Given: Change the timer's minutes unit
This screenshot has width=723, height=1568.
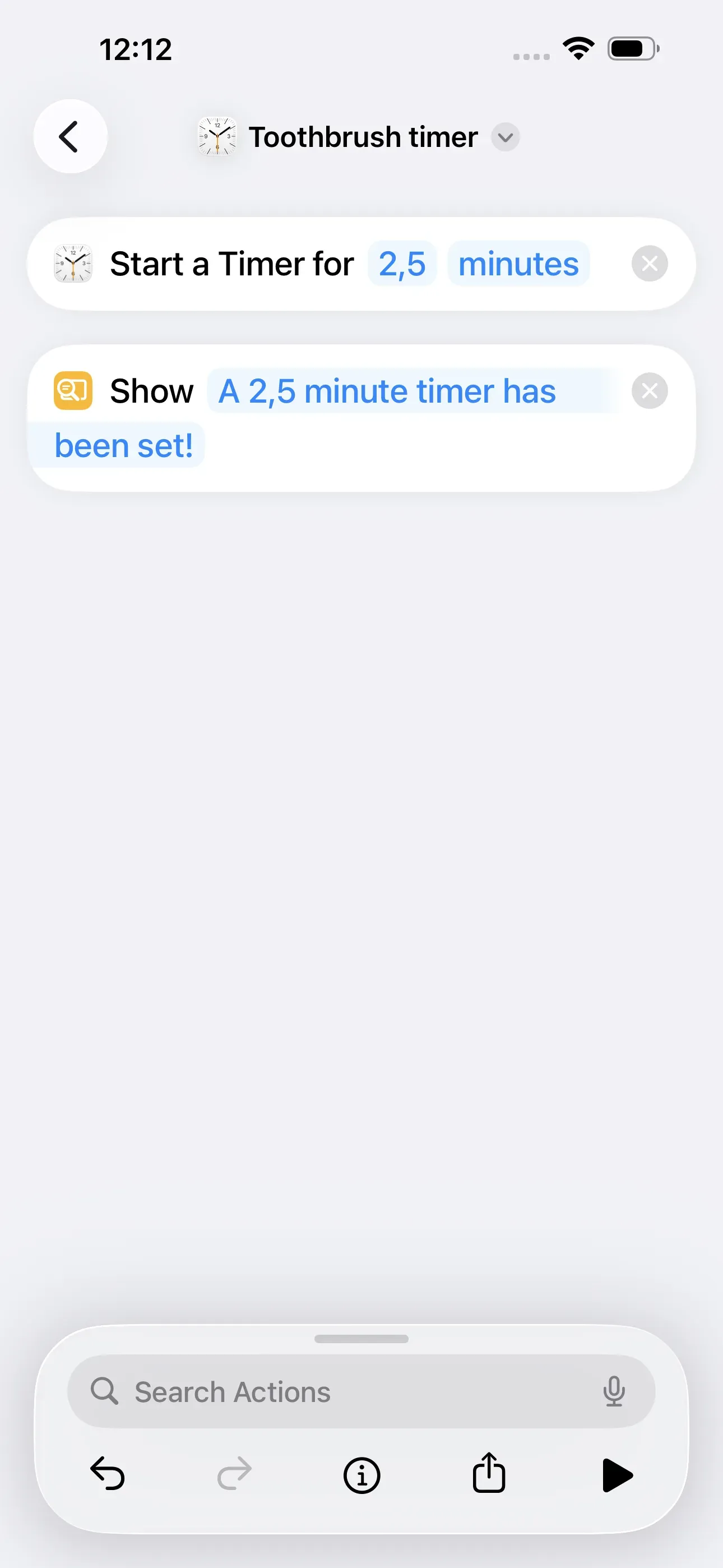Looking at the screenshot, I should tap(518, 264).
